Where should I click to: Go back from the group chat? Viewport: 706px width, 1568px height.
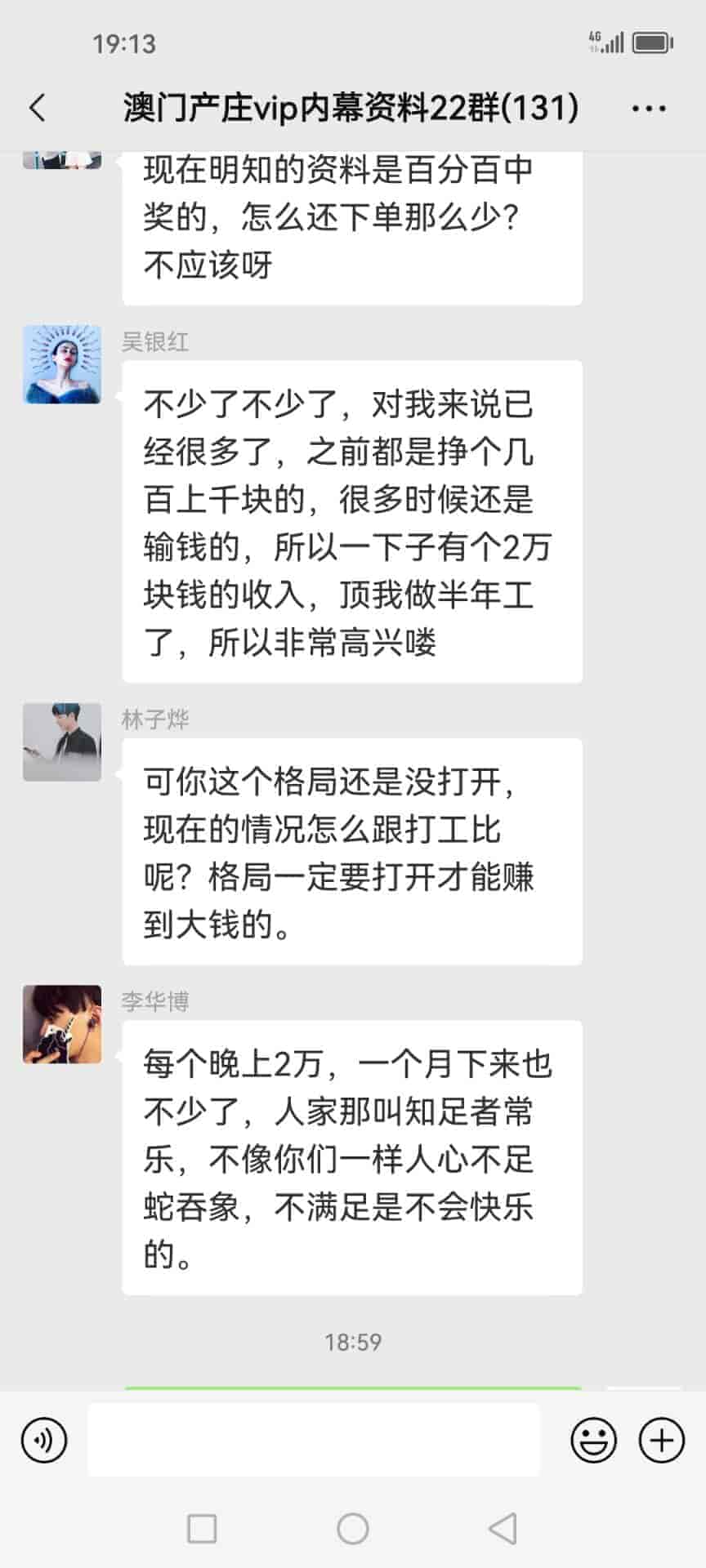(x=38, y=108)
